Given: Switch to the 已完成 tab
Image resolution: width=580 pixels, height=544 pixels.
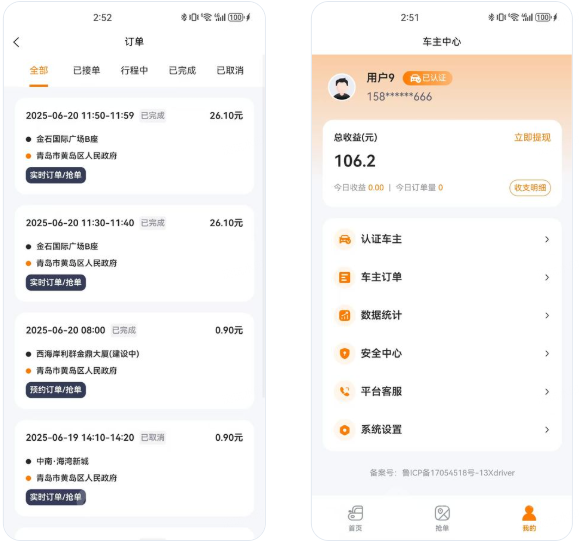Looking at the screenshot, I should coord(182,70).
